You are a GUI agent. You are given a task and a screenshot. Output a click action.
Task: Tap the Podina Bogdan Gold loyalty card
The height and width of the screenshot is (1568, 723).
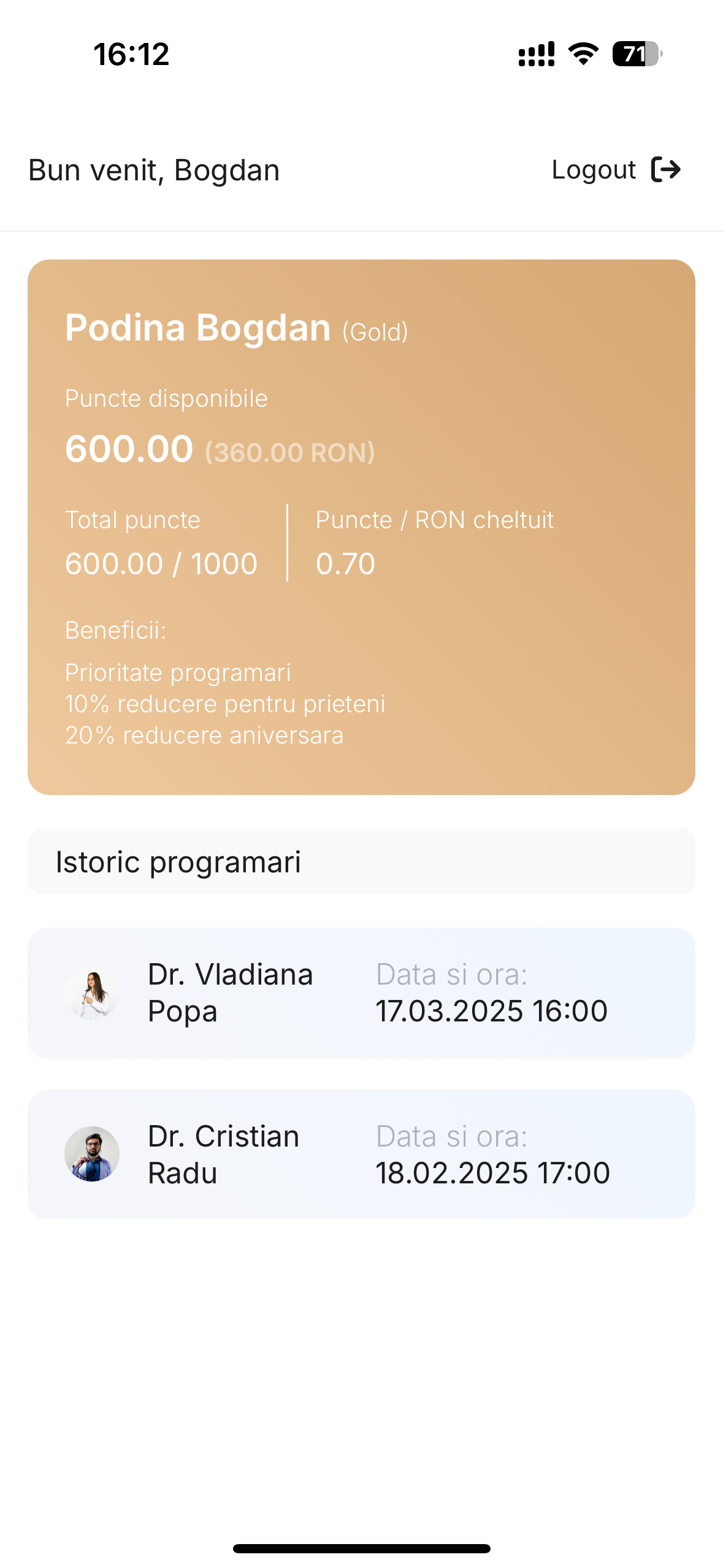coord(361,527)
